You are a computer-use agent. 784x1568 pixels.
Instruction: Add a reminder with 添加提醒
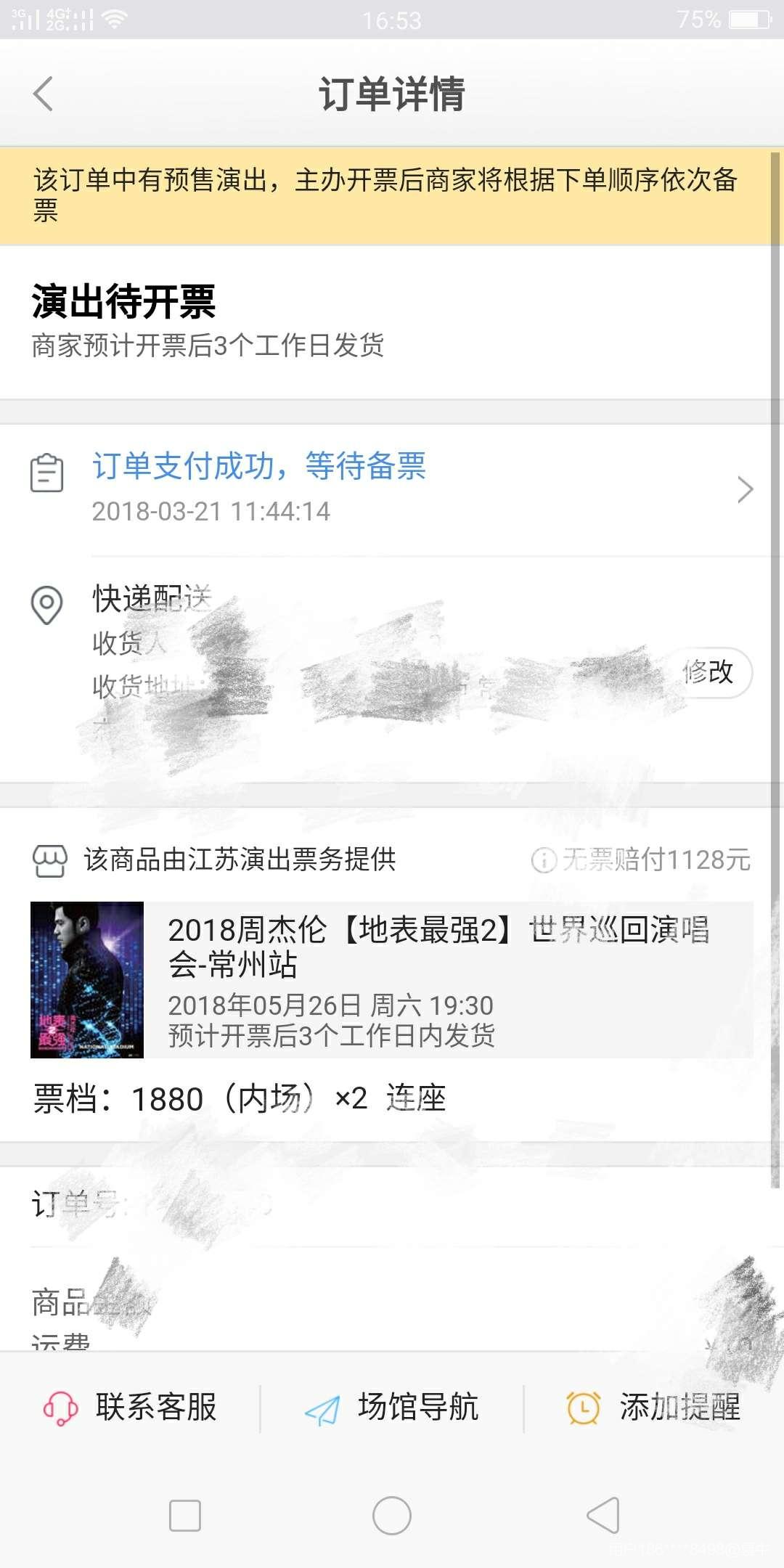click(653, 1408)
